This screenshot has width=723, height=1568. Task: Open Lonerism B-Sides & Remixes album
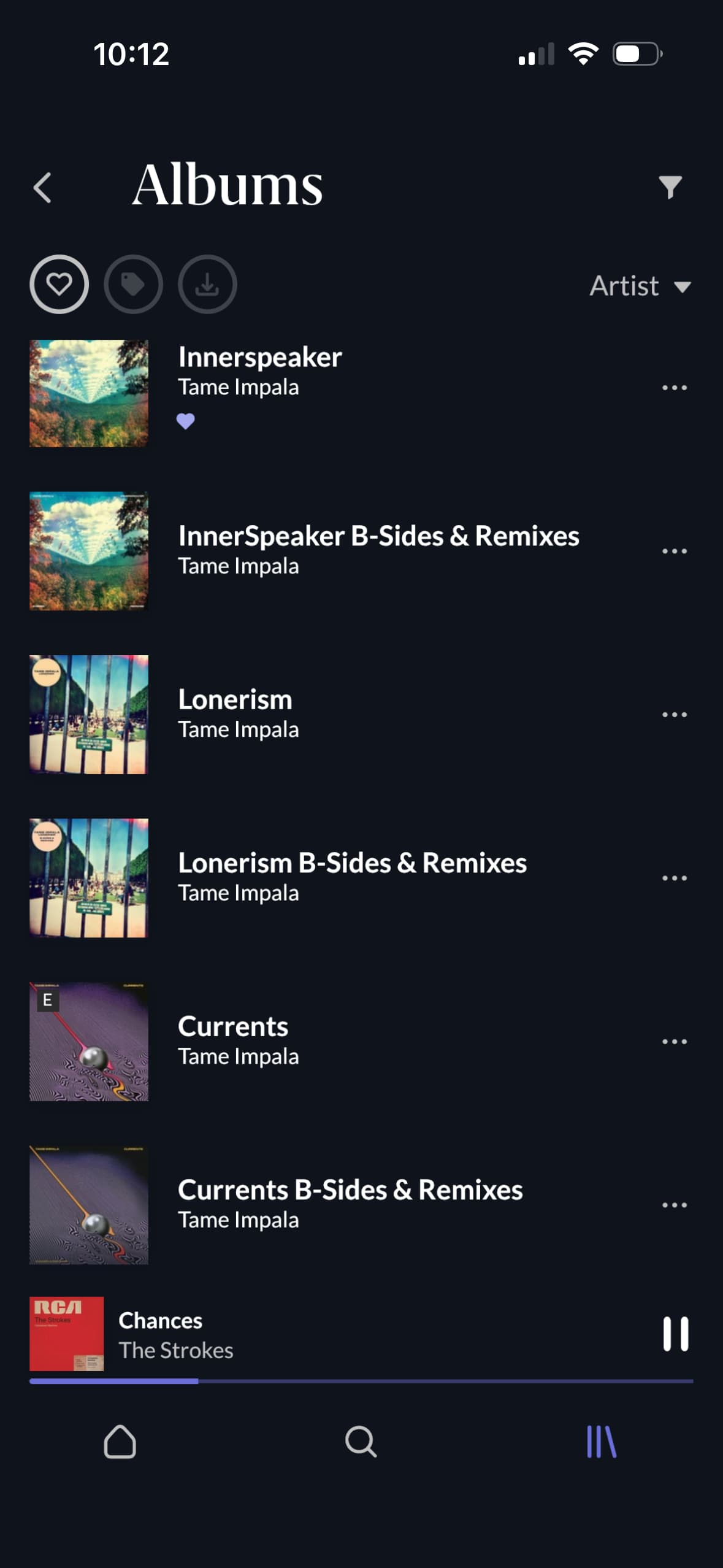point(352,863)
